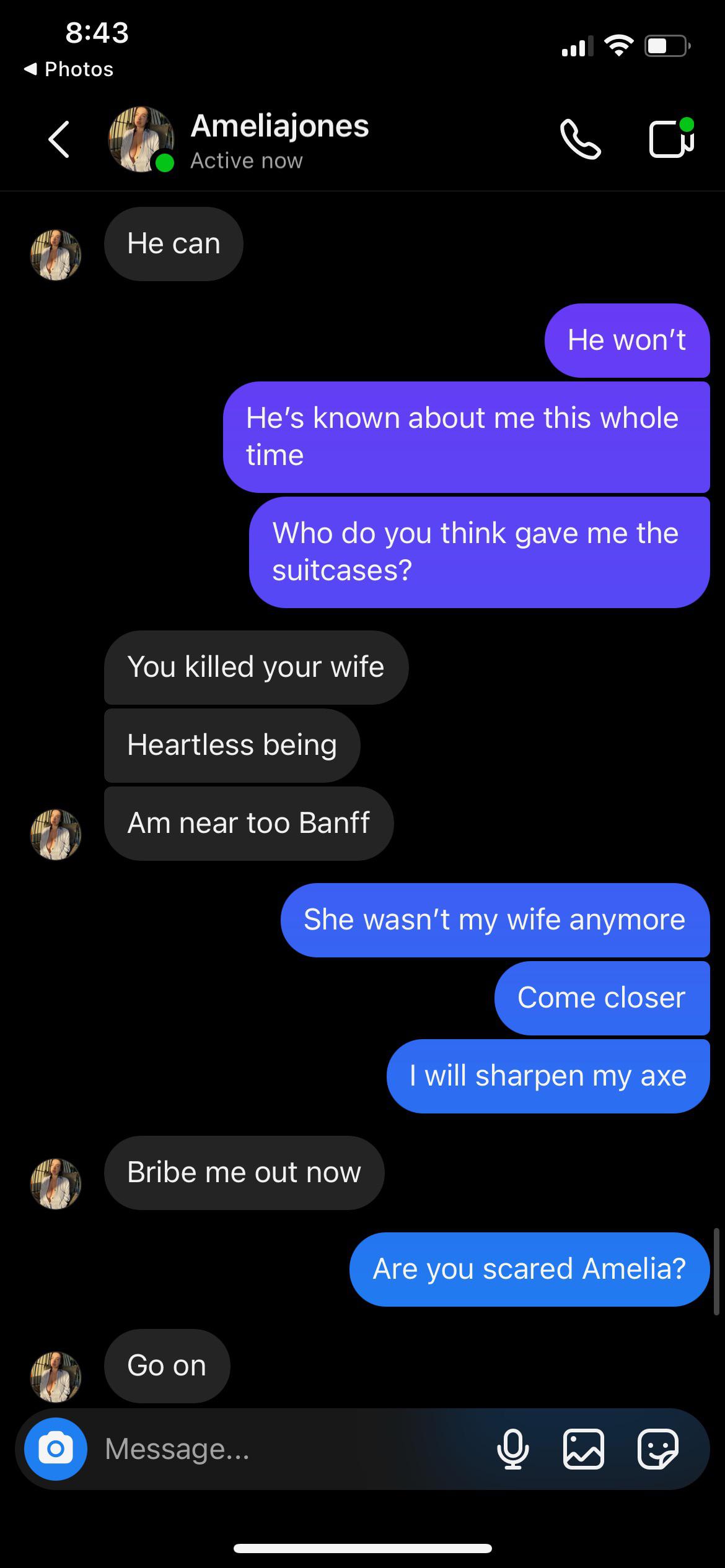Tap the green camera notification dot
The height and width of the screenshot is (1568, 725).
(x=687, y=124)
